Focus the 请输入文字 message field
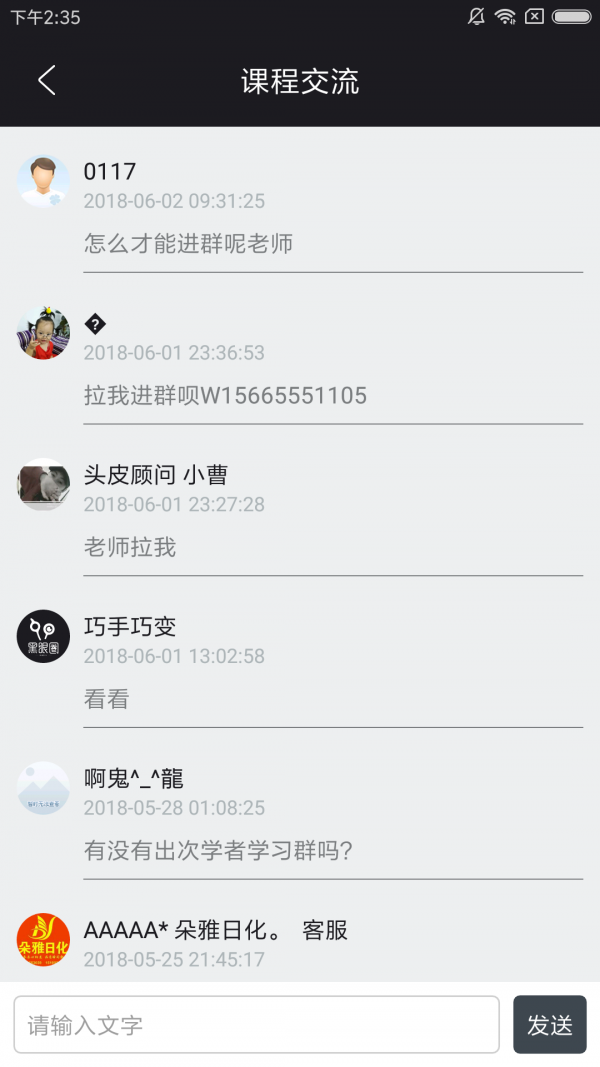The image size is (600, 1067). click(x=256, y=1025)
